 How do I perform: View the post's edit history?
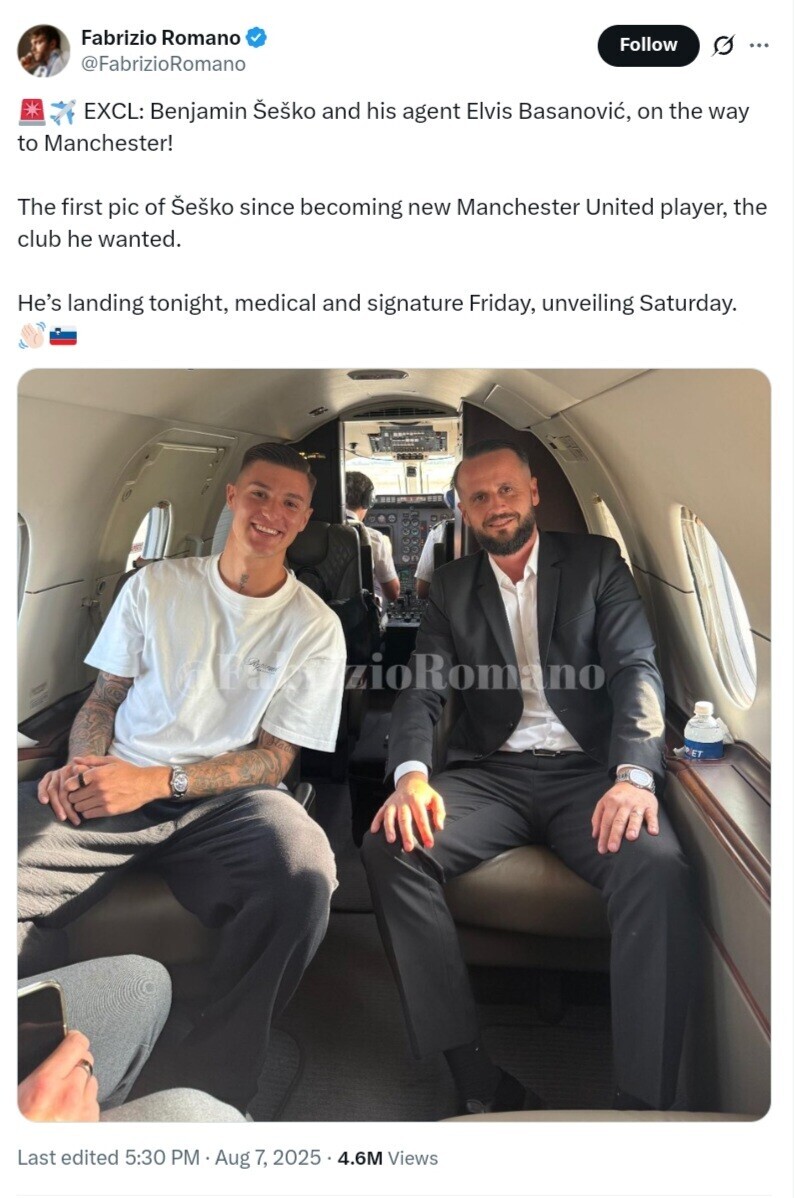pos(108,1157)
